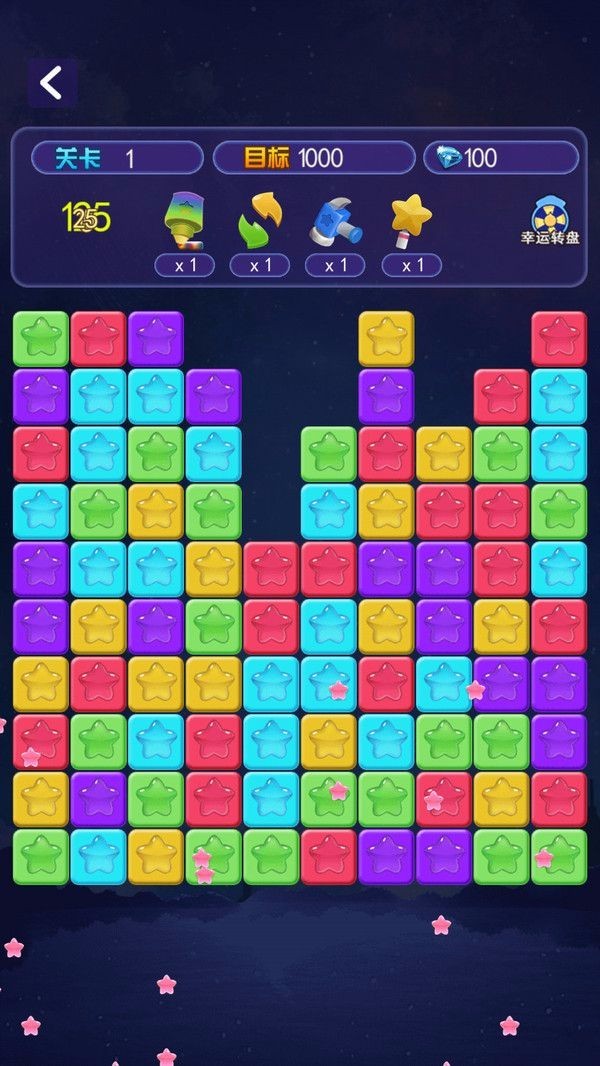Activate the shuffle arrows power-up
Screen dimensions: 600x1066
(260, 221)
